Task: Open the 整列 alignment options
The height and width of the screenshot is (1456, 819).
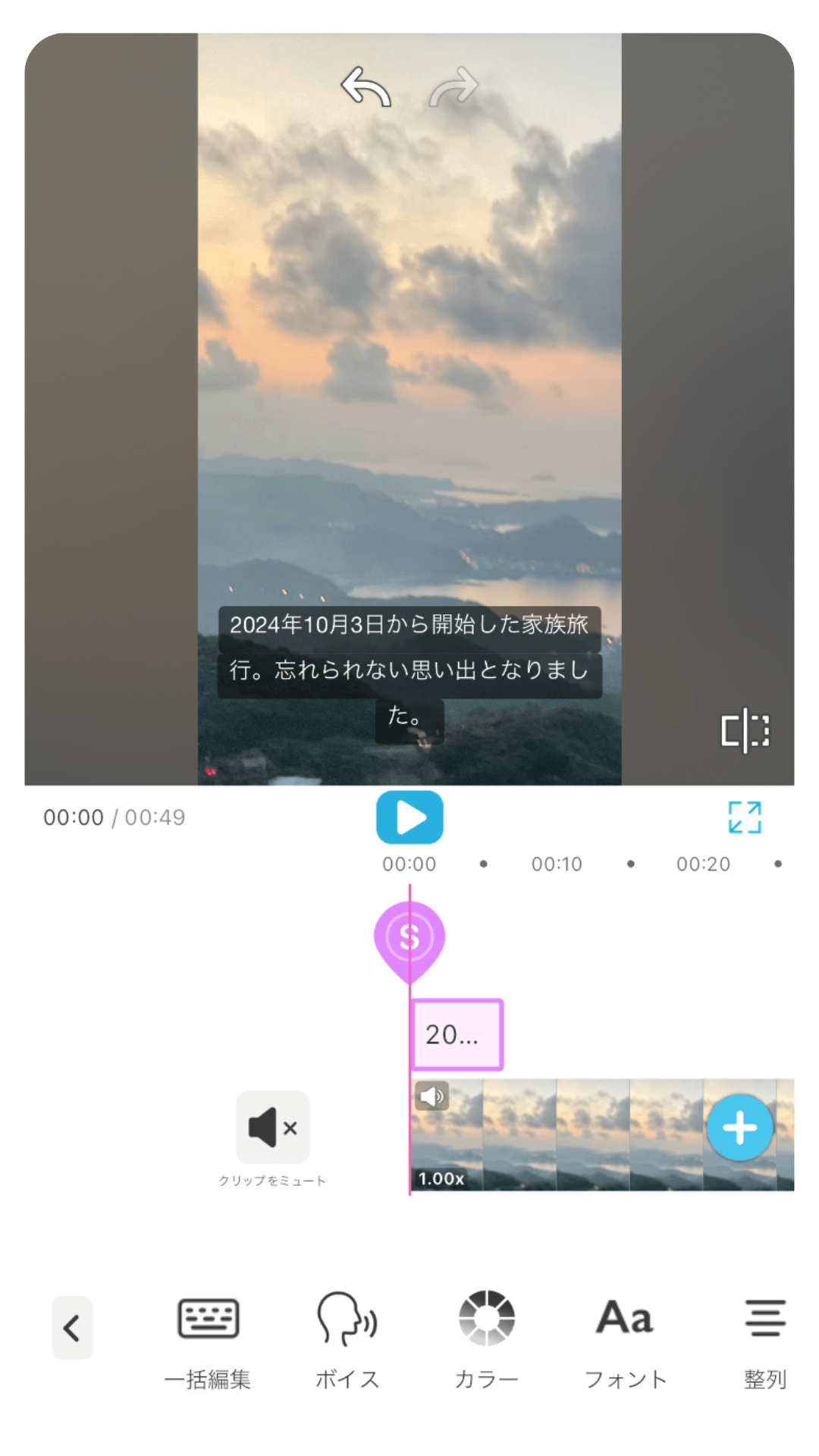Action: [764, 1338]
